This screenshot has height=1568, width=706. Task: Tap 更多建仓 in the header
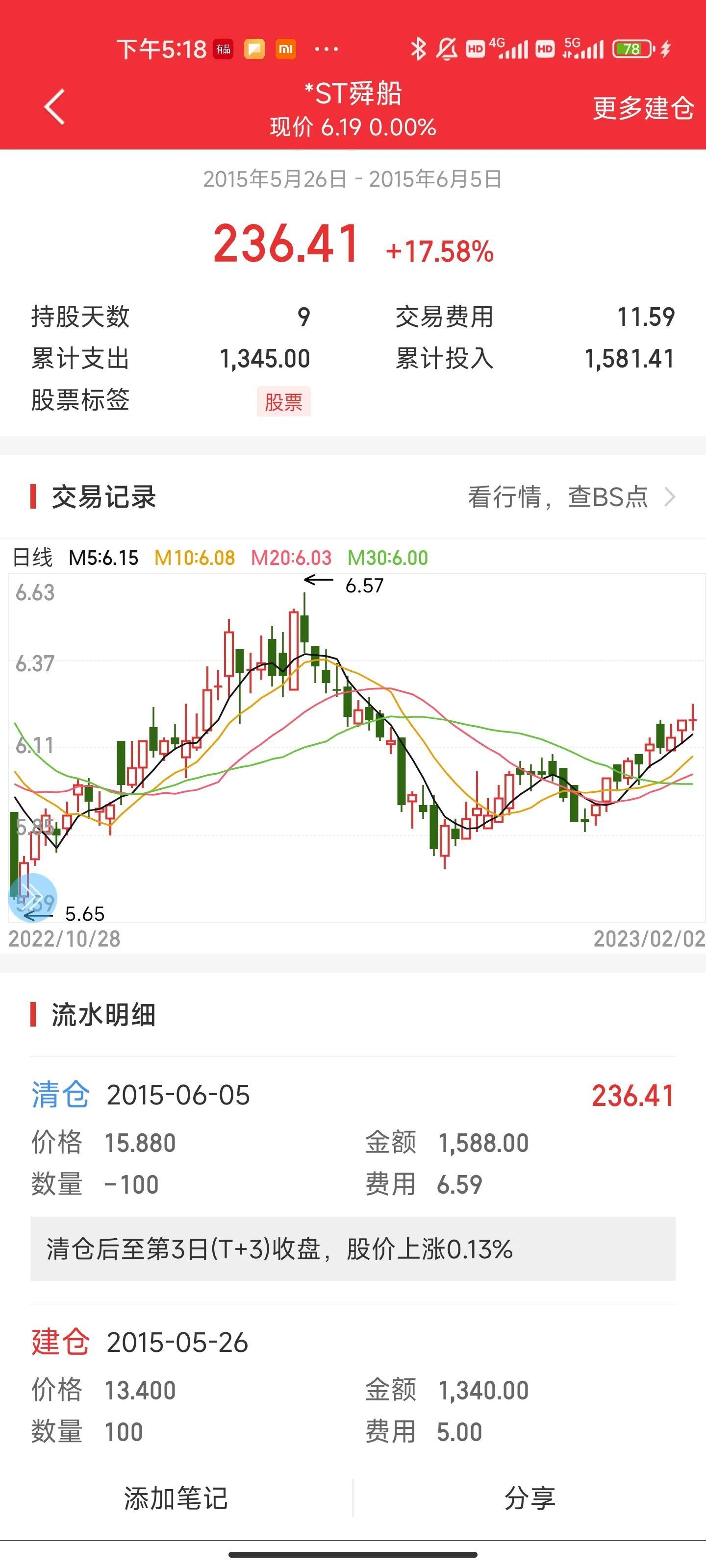coord(643,108)
